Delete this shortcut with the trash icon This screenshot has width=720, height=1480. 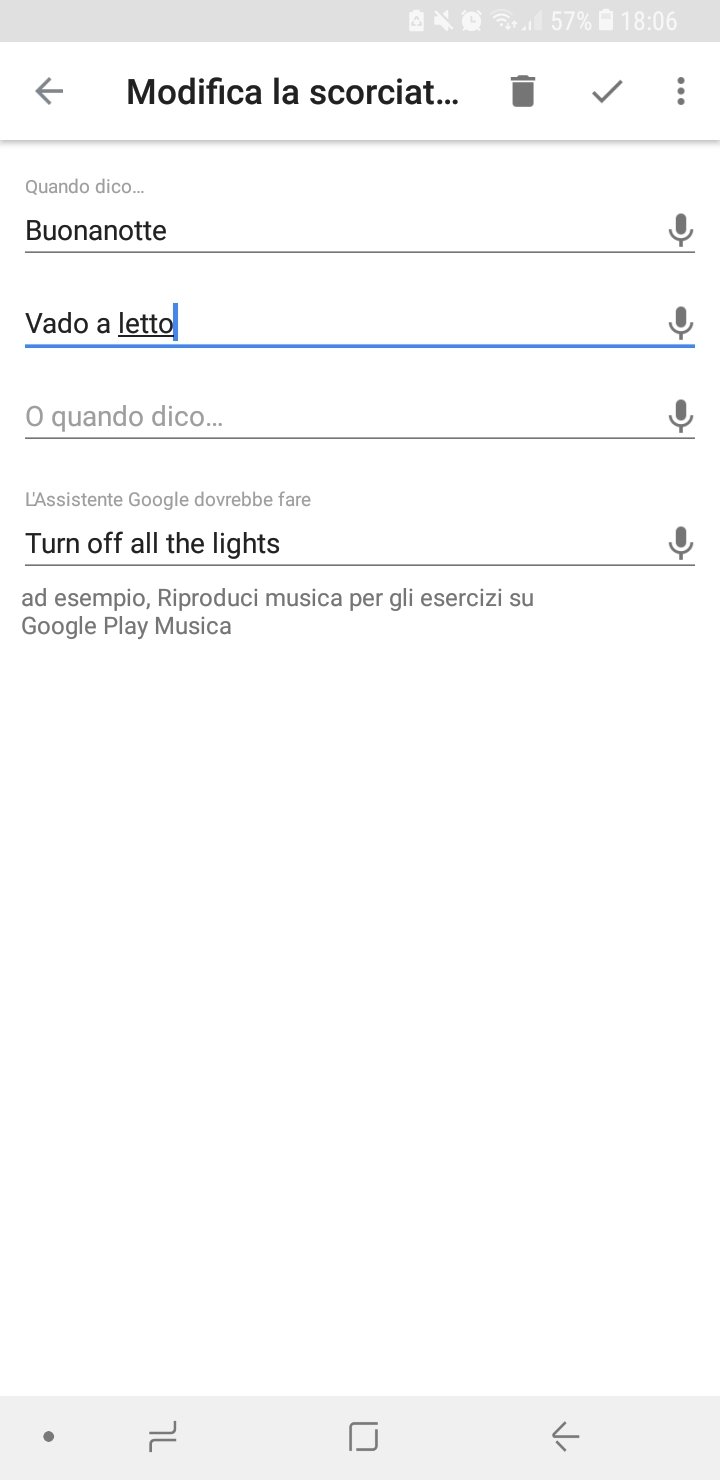pyautogui.click(x=522, y=92)
